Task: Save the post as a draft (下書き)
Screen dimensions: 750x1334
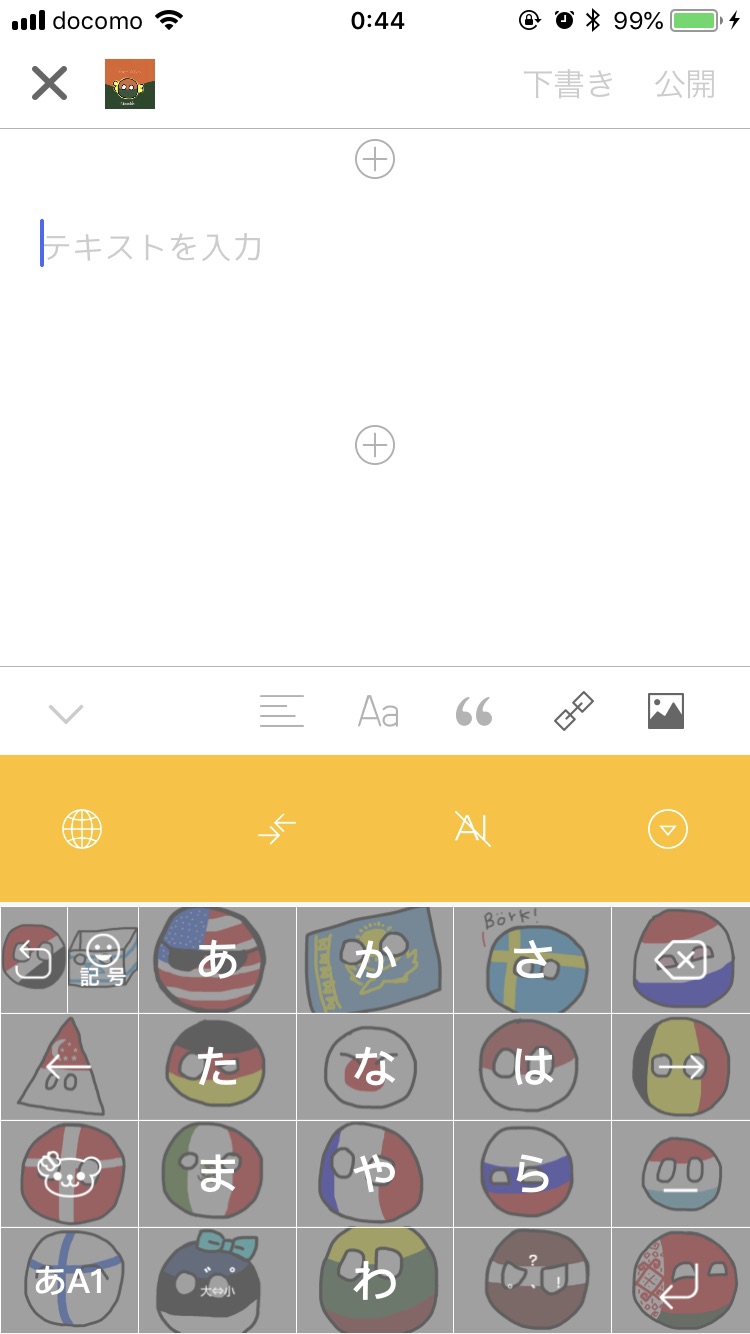Action: point(568,84)
